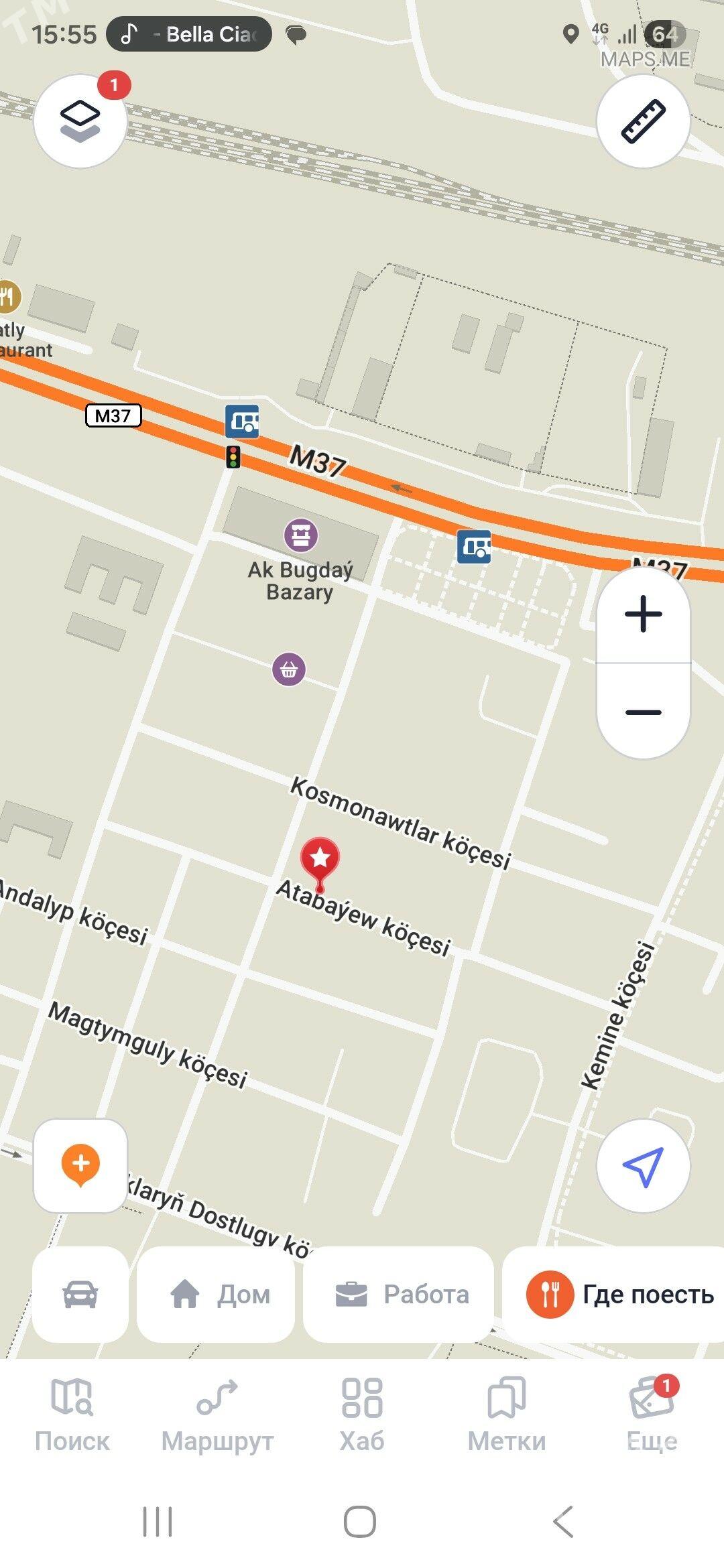Add a new place with the orange plus pin
Screen dimensions: 724x1568
(x=80, y=1166)
